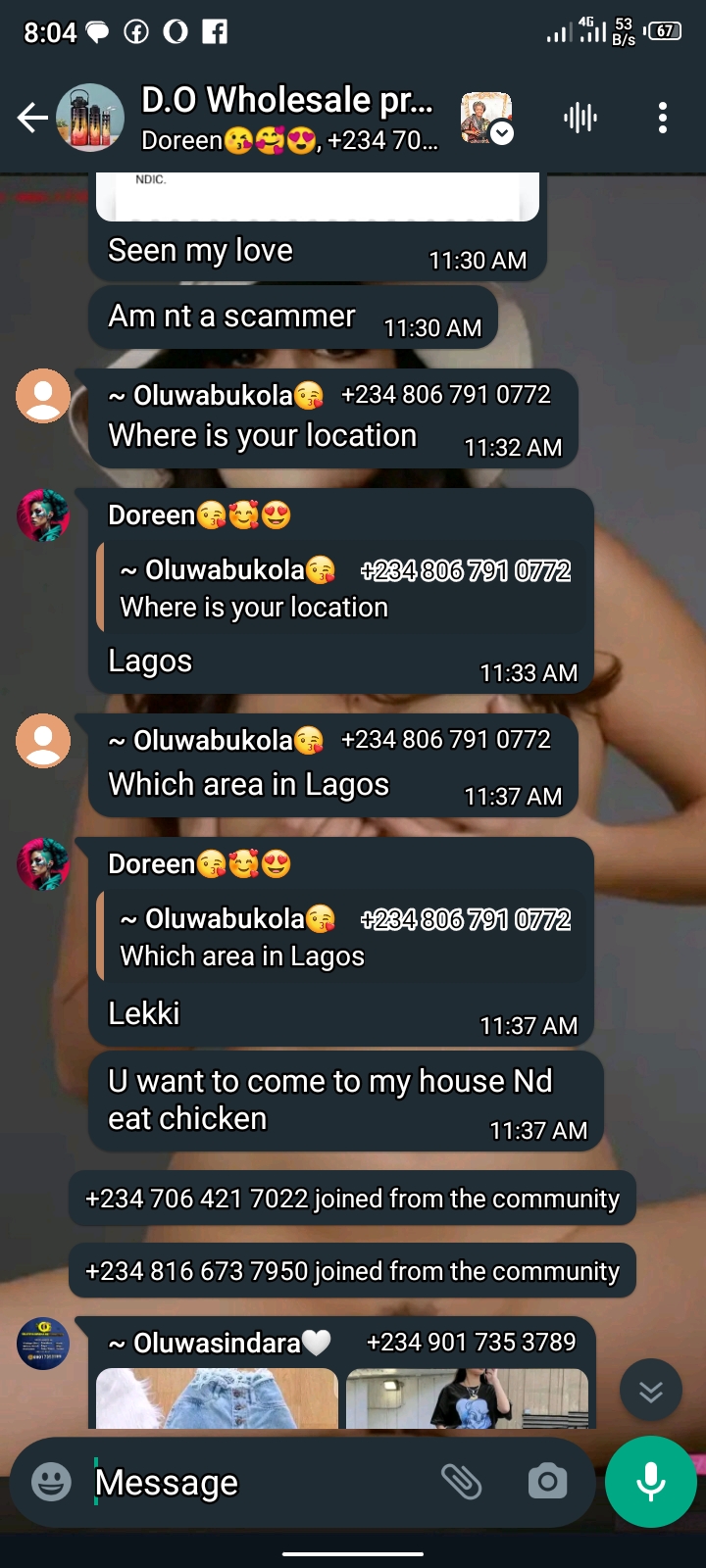This screenshot has width=706, height=1568.
Task: Record a voice message
Action: coord(651,1482)
